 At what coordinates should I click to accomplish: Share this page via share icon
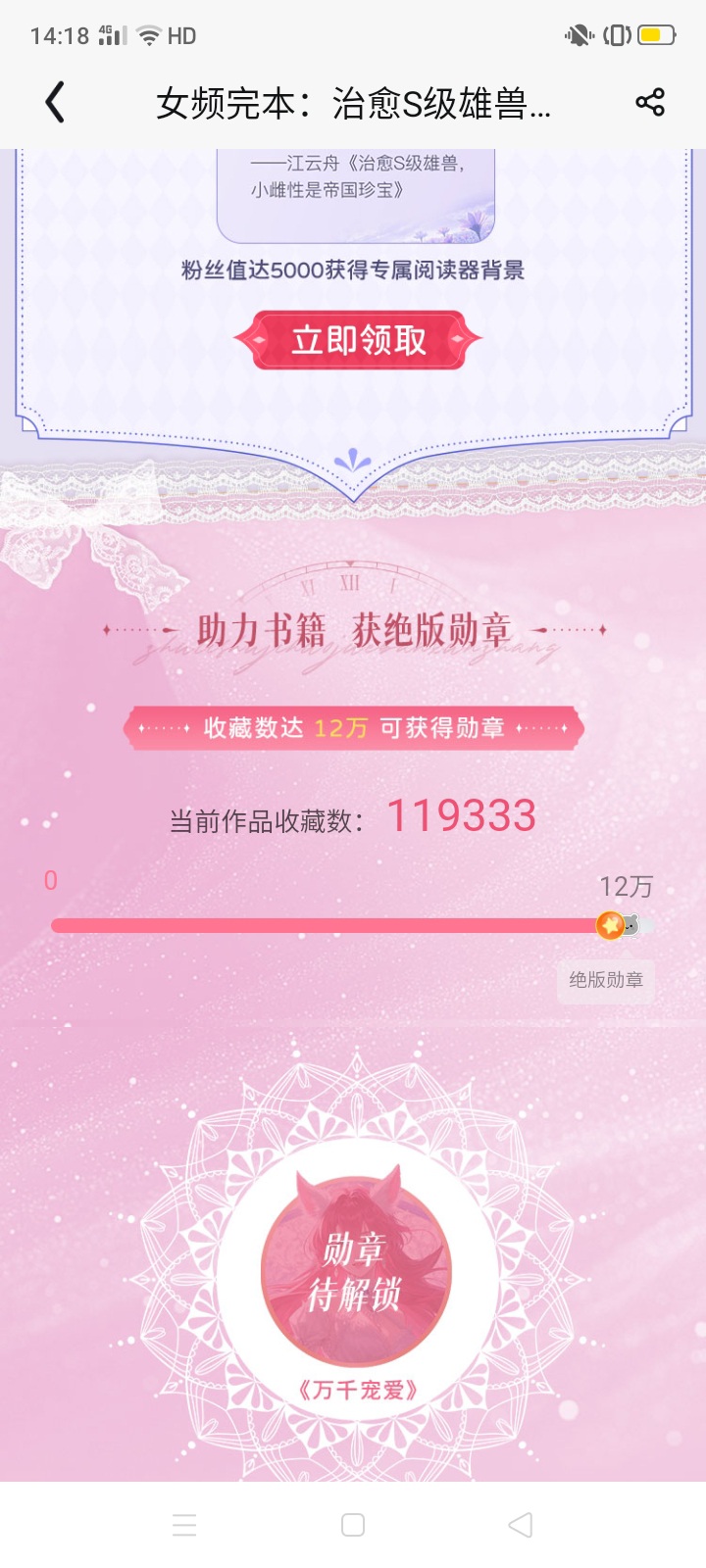[650, 102]
